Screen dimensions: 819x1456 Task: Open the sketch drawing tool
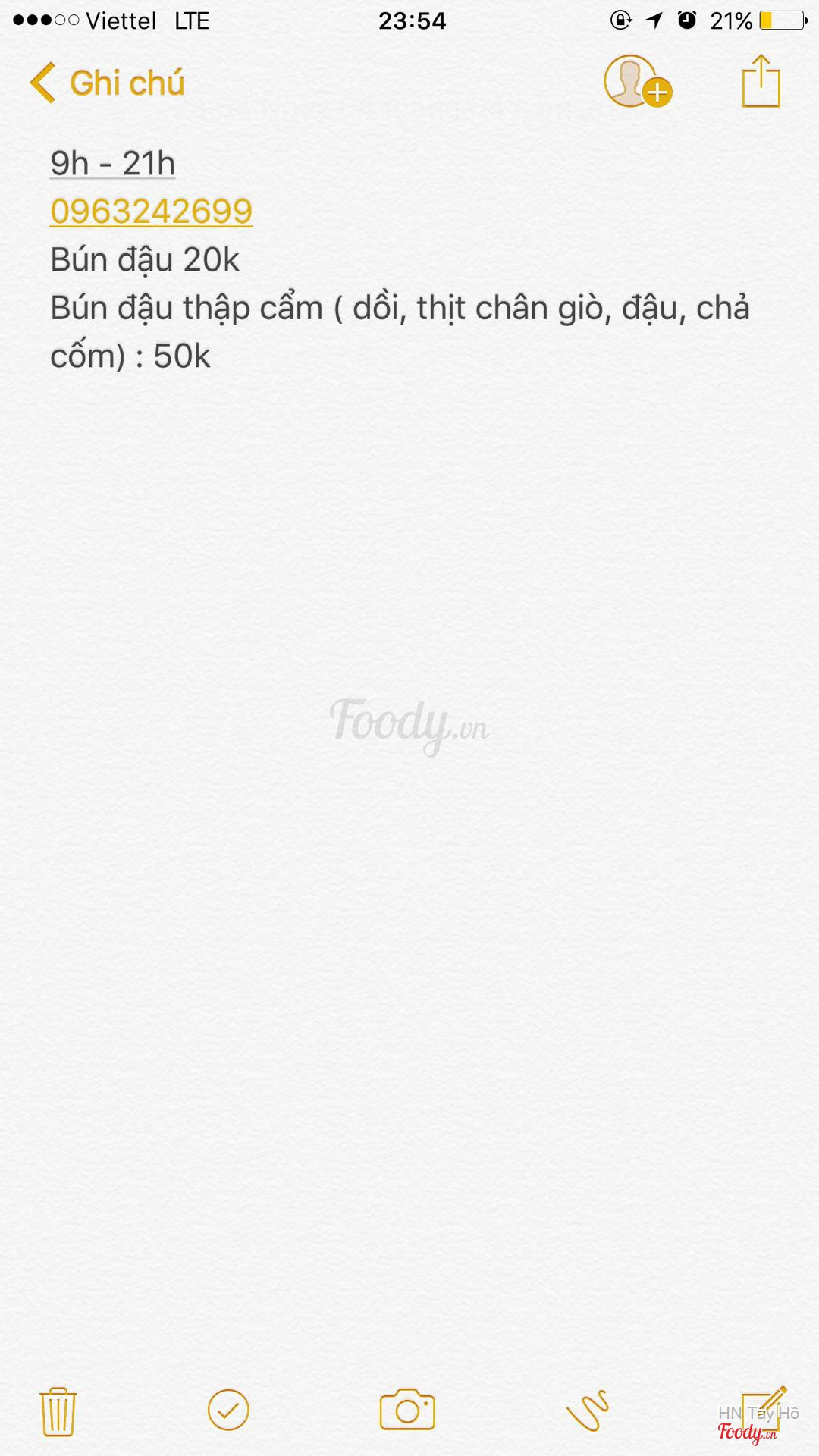click(588, 1410)
